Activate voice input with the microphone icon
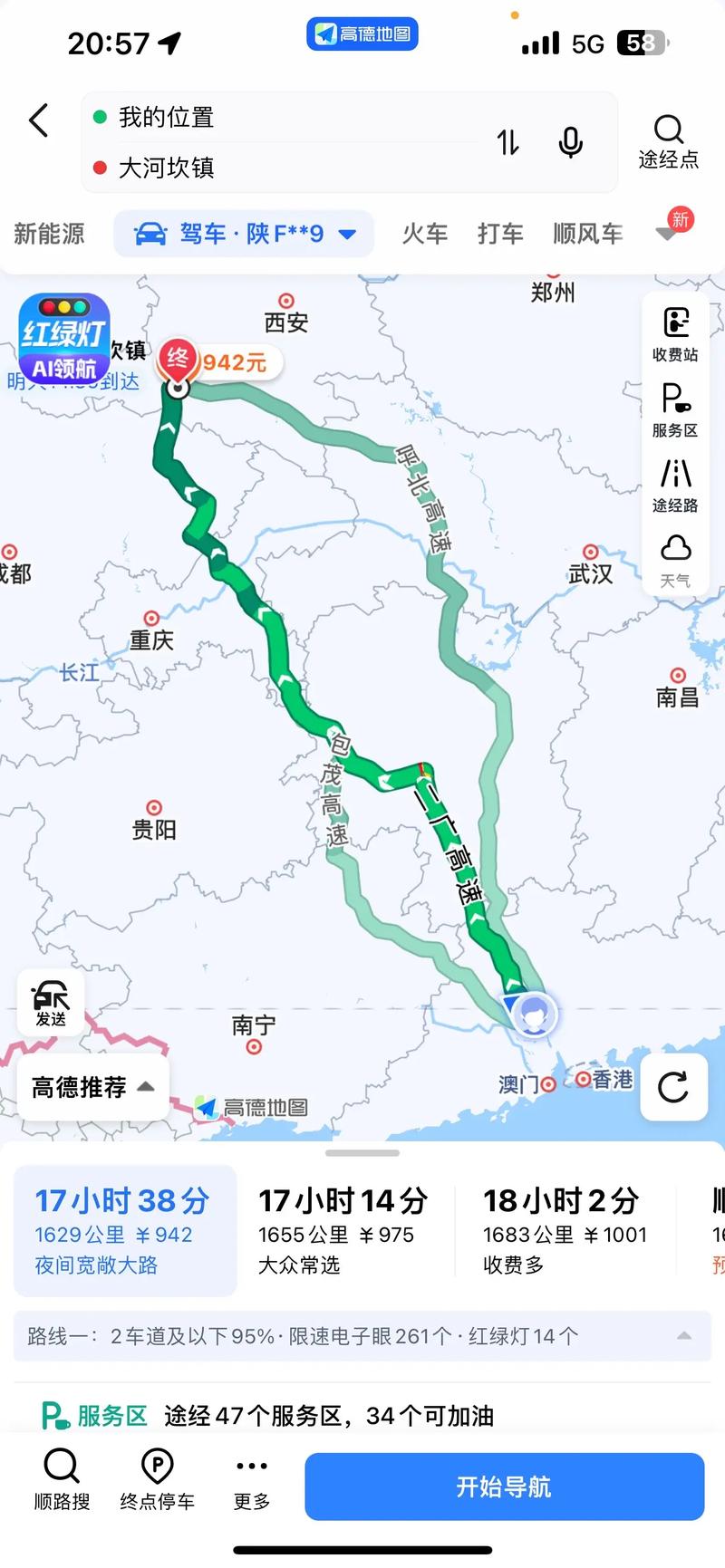 pyautogui.click(x=570, y=141)
